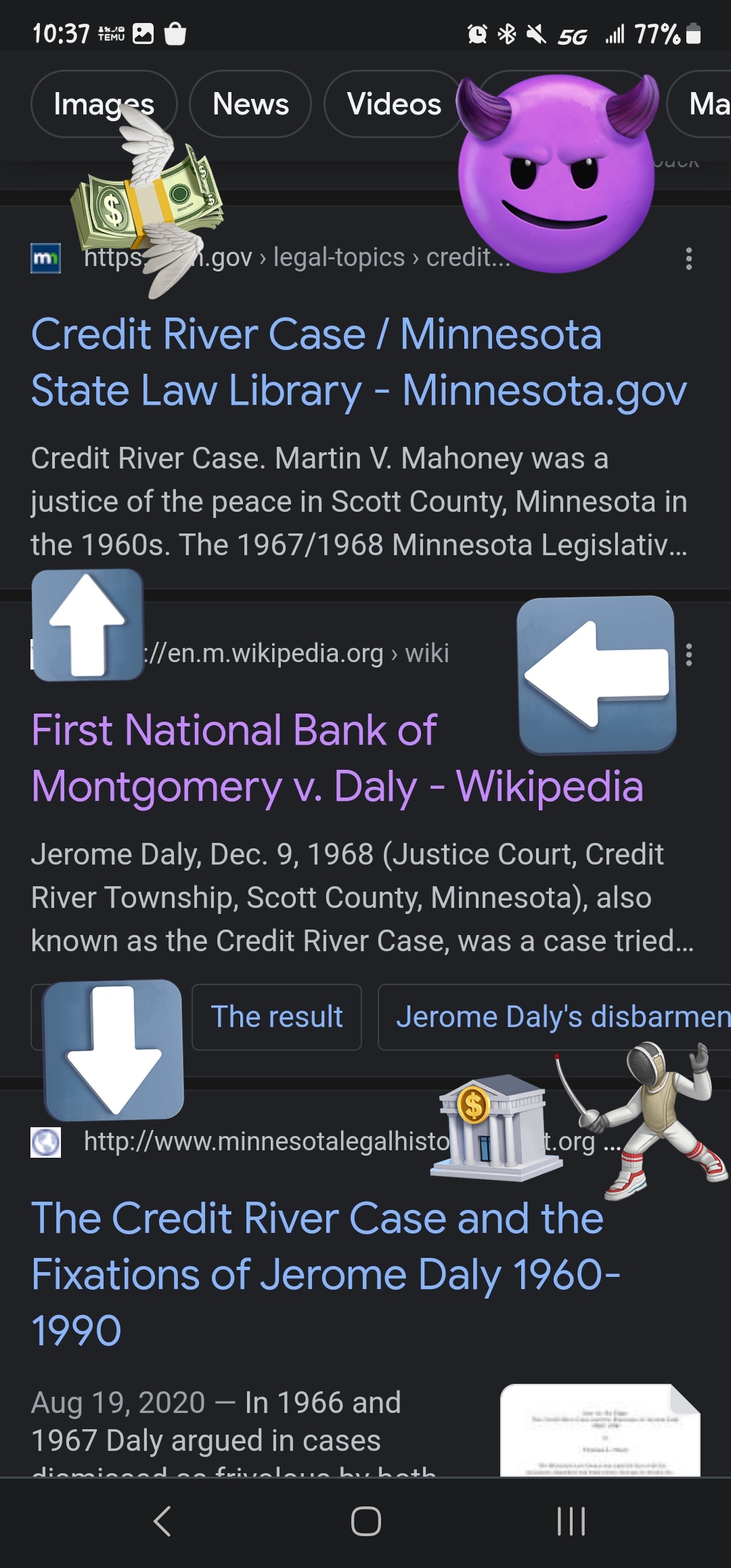Viewport: 731px width, 1568px height.
Task: Switch to the Videos filter
Action: (393, 104)
